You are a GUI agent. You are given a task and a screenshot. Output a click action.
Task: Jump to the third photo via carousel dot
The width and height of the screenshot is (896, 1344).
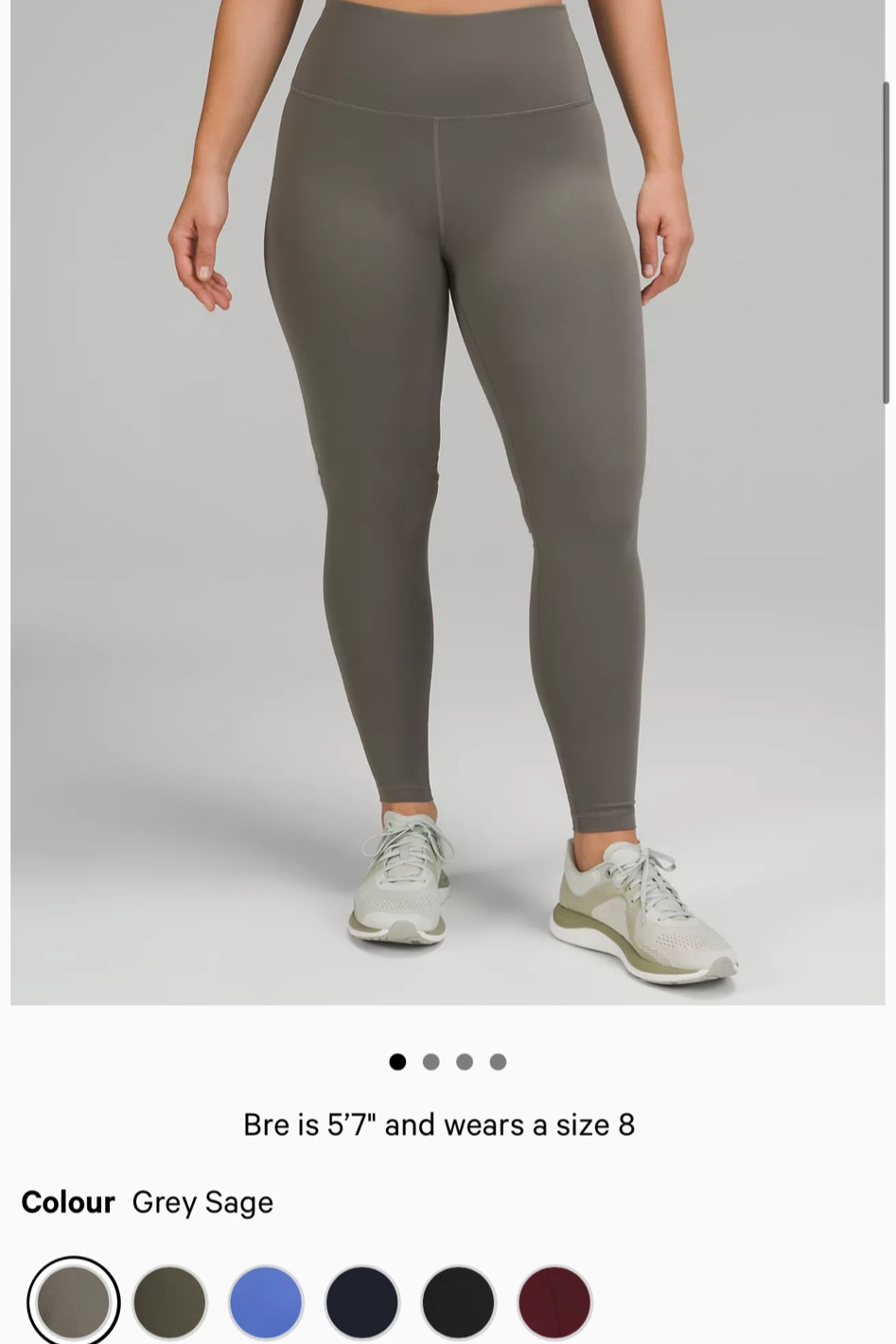465,1061
